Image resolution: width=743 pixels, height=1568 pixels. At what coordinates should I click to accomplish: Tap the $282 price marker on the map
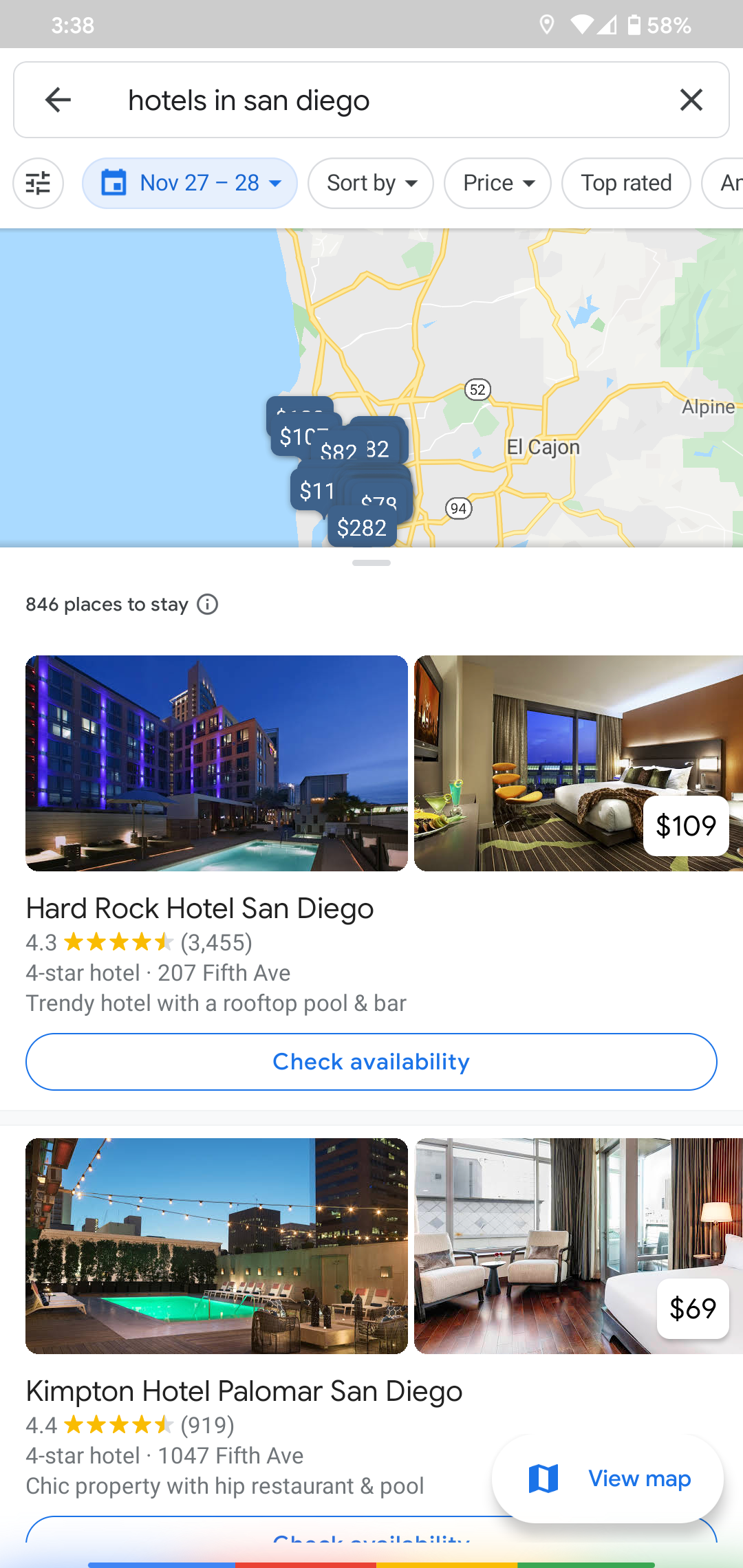pos(363,528)
